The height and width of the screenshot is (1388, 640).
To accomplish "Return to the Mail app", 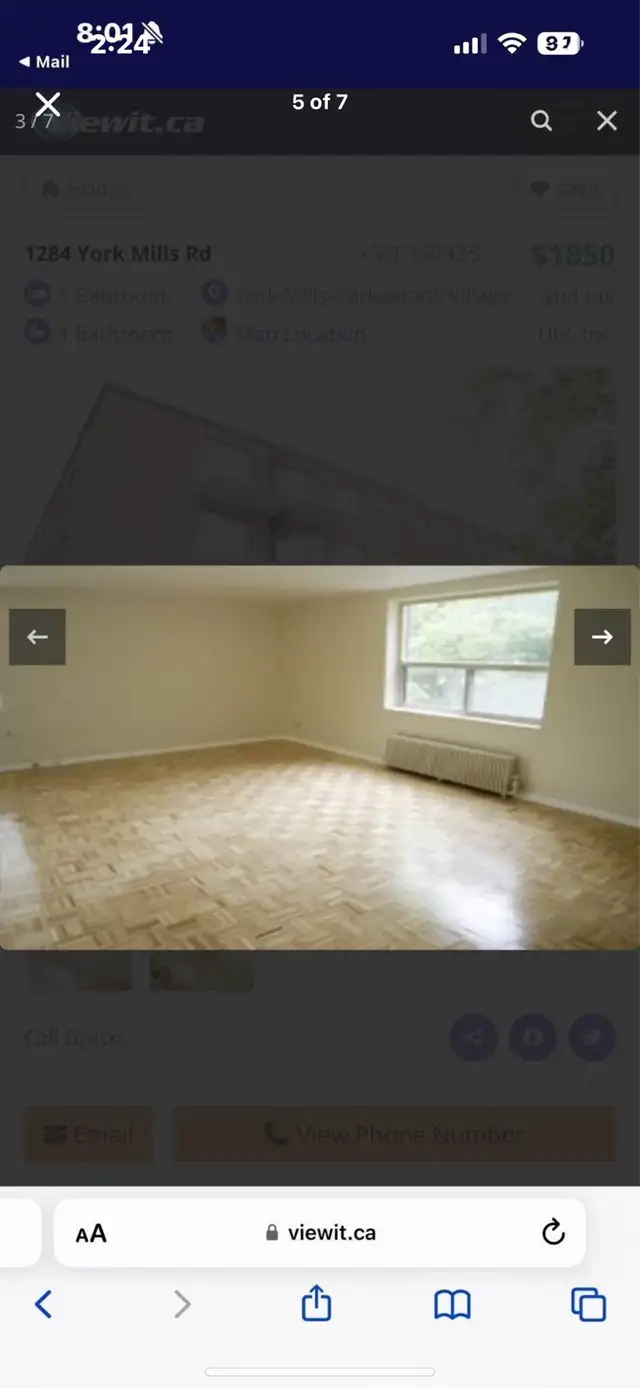I will (x=45, y=62).
